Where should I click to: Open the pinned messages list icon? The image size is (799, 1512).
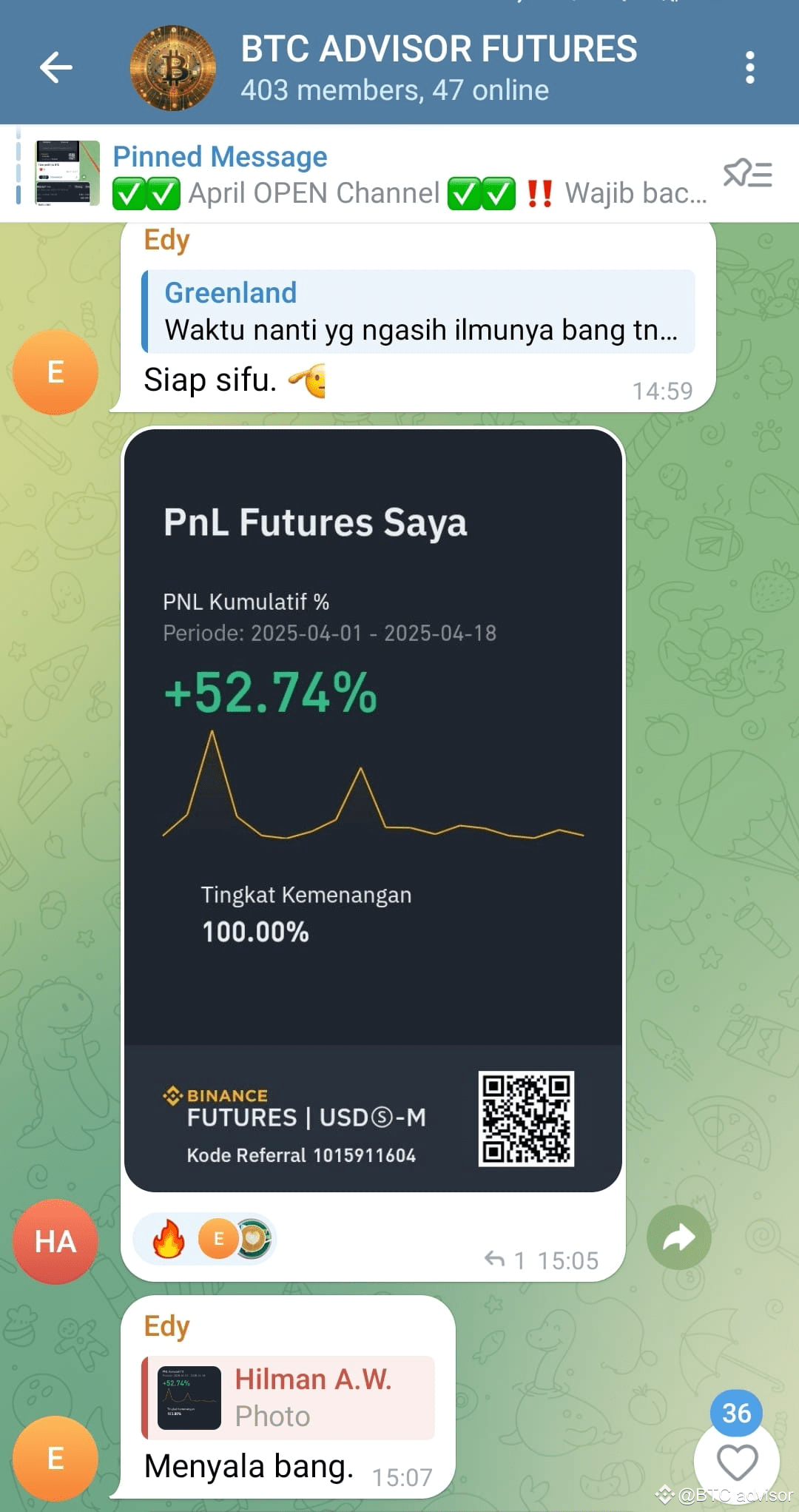[x=747, y=172]
